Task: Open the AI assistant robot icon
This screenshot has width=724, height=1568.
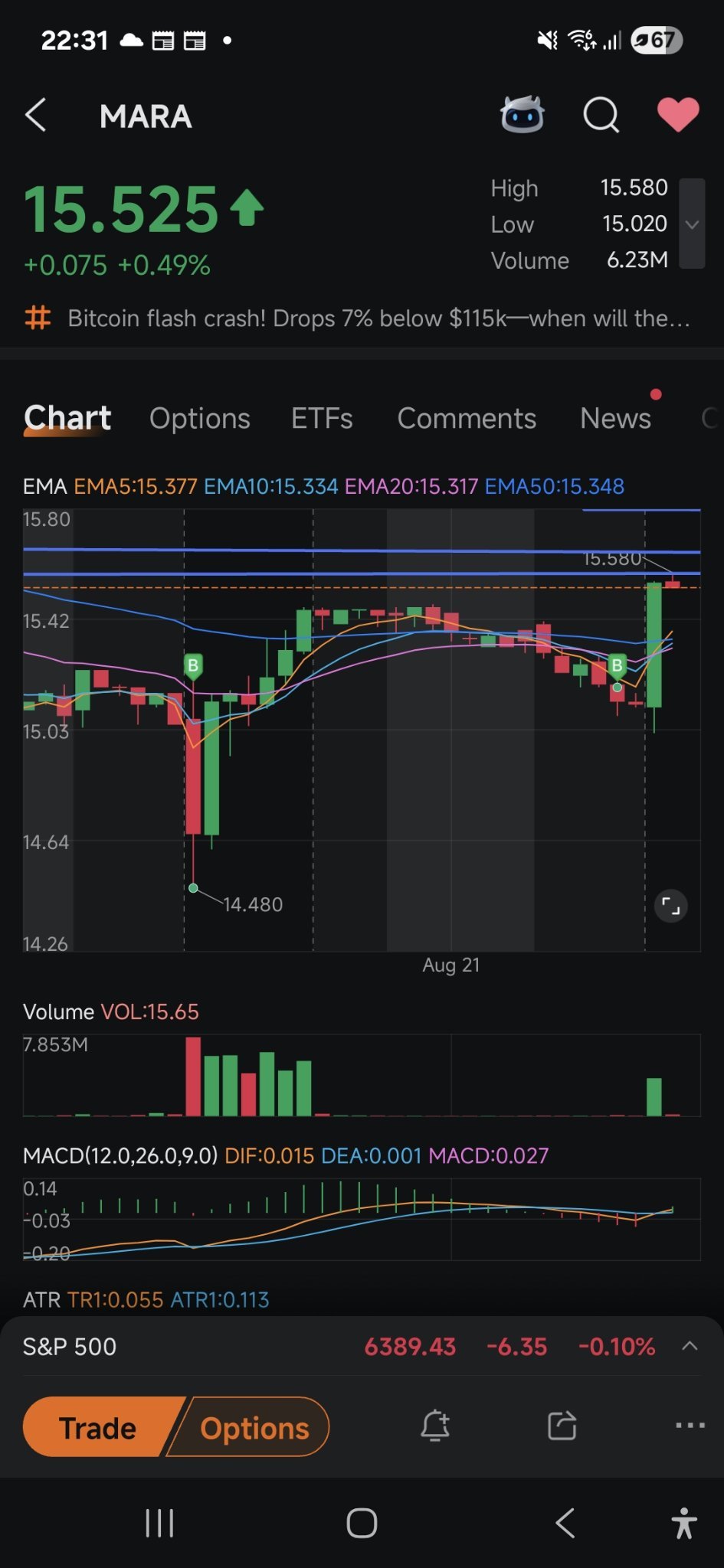Action: [523, 115]
